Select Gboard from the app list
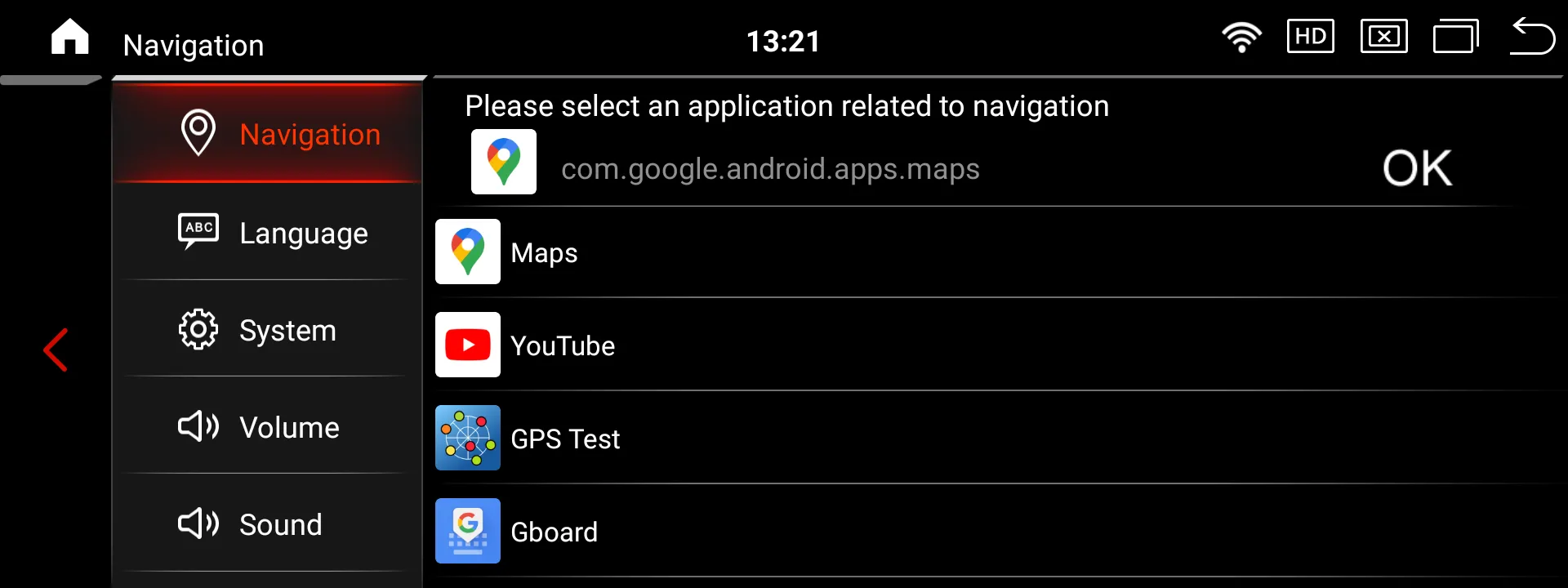Screen dimensions: 1568x588 click(x=554, y=532)
